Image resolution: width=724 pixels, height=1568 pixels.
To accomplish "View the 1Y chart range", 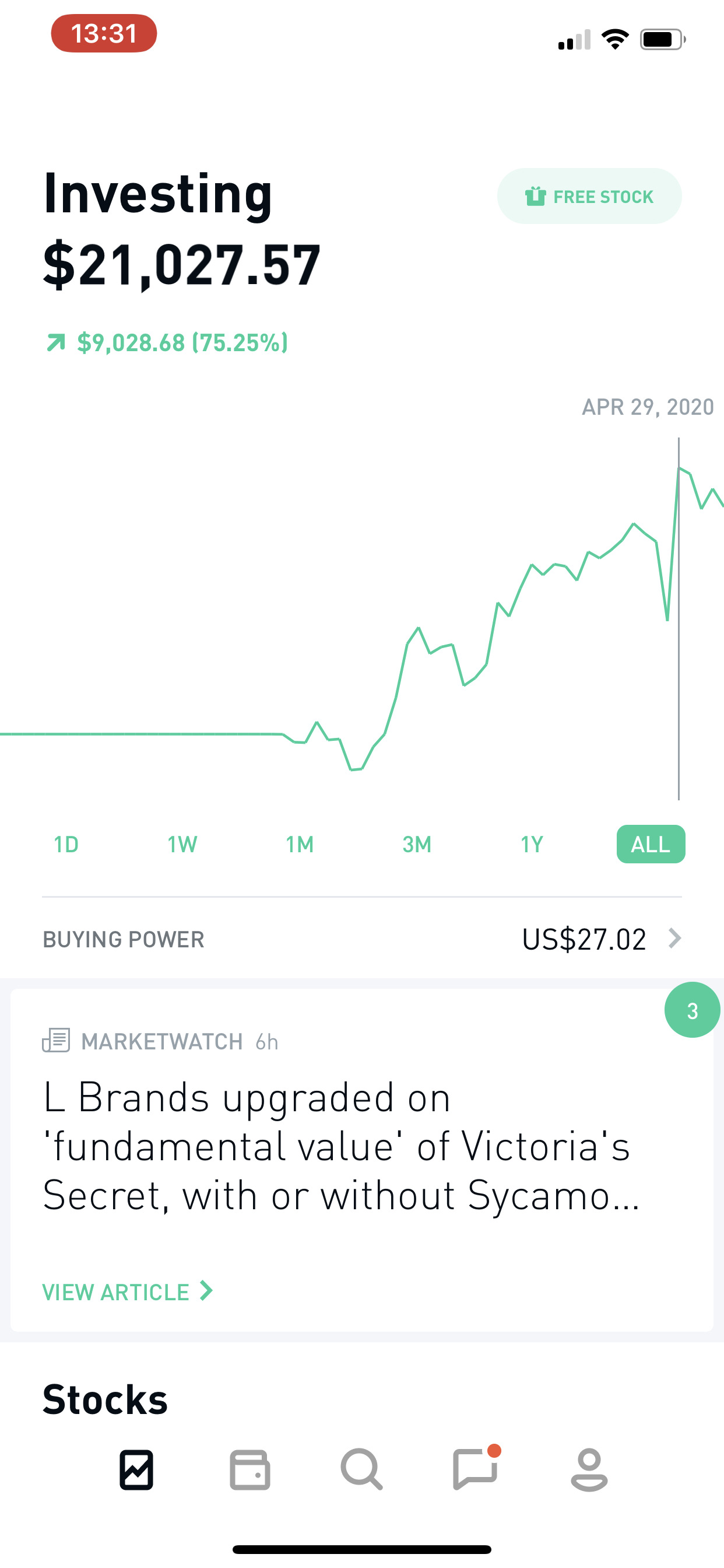I will click(532, 844).
